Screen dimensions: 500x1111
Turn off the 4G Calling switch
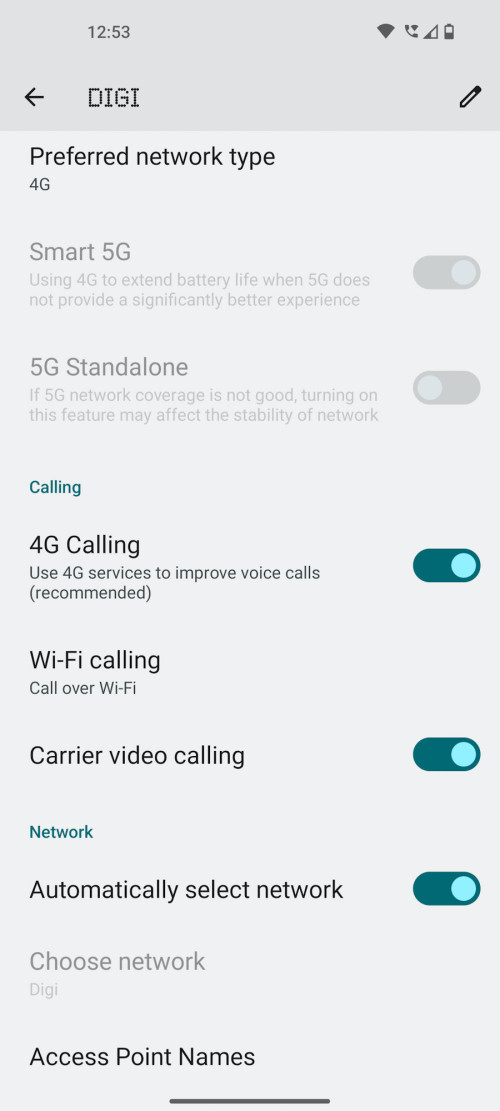point(446,565)
